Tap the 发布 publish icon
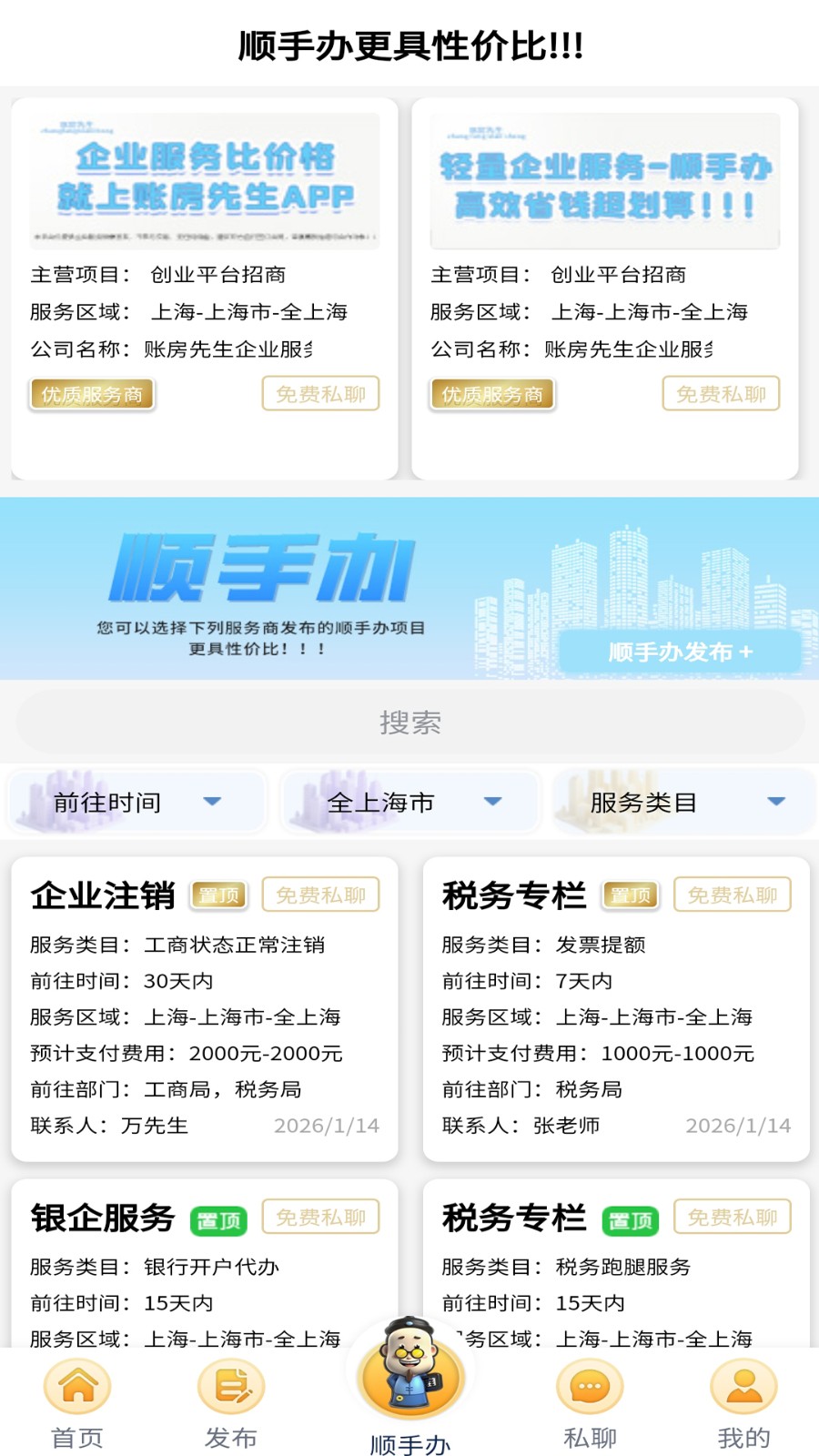This screenshot has width=819, height=1456. [230, 1386]
